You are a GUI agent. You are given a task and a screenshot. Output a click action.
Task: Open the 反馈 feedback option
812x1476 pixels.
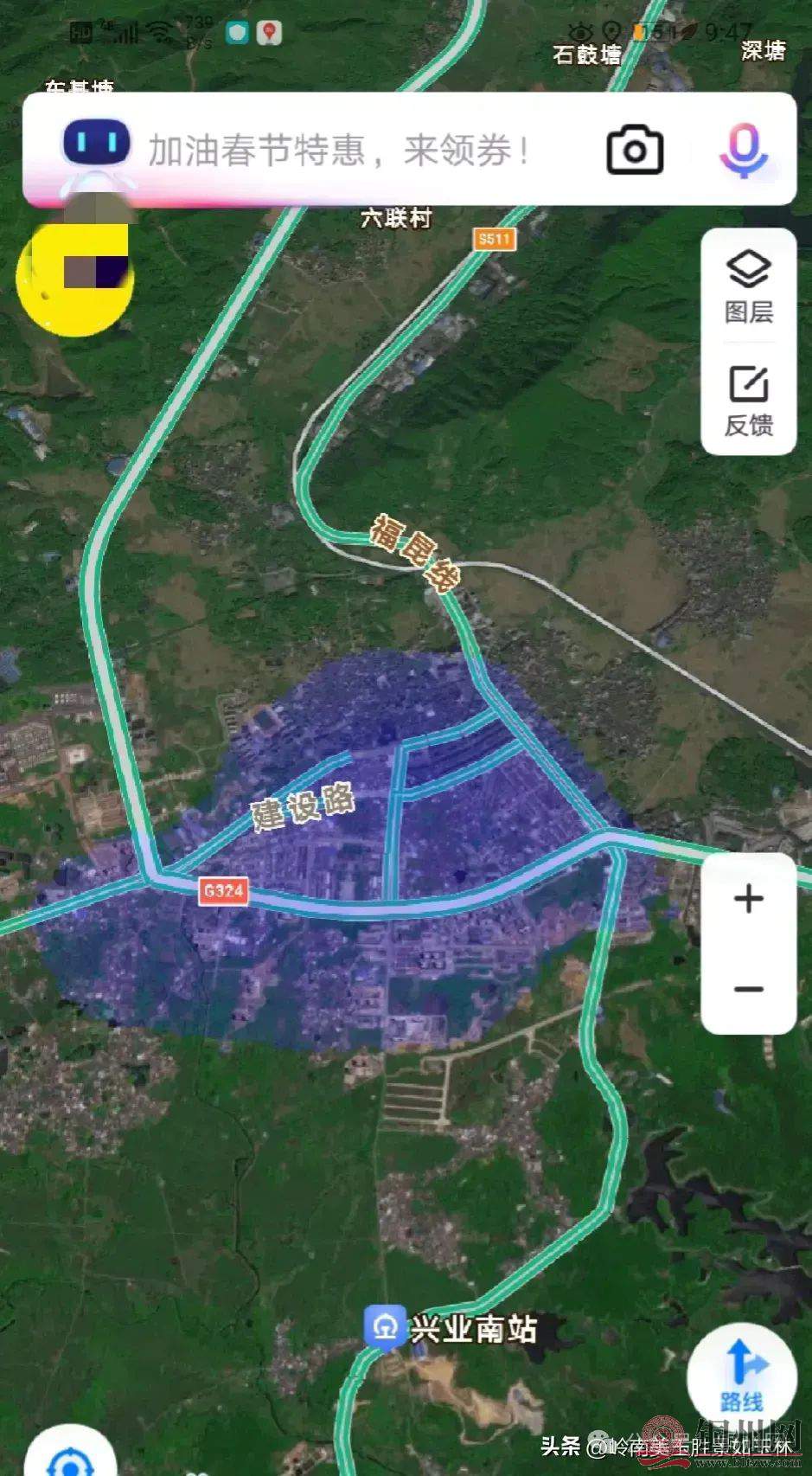pyautogui.click(x=748, y=400)
